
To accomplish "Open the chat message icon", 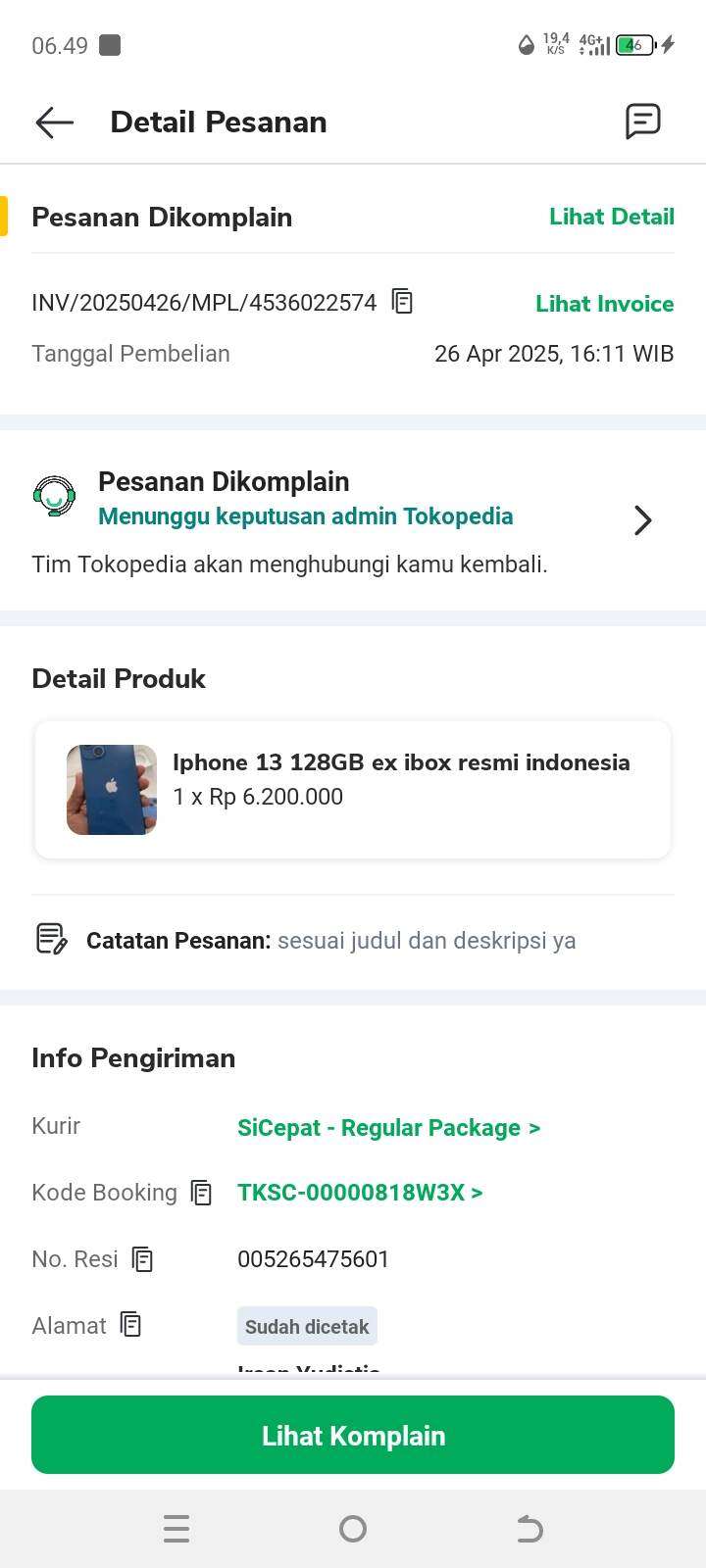I will click(643, 122).
